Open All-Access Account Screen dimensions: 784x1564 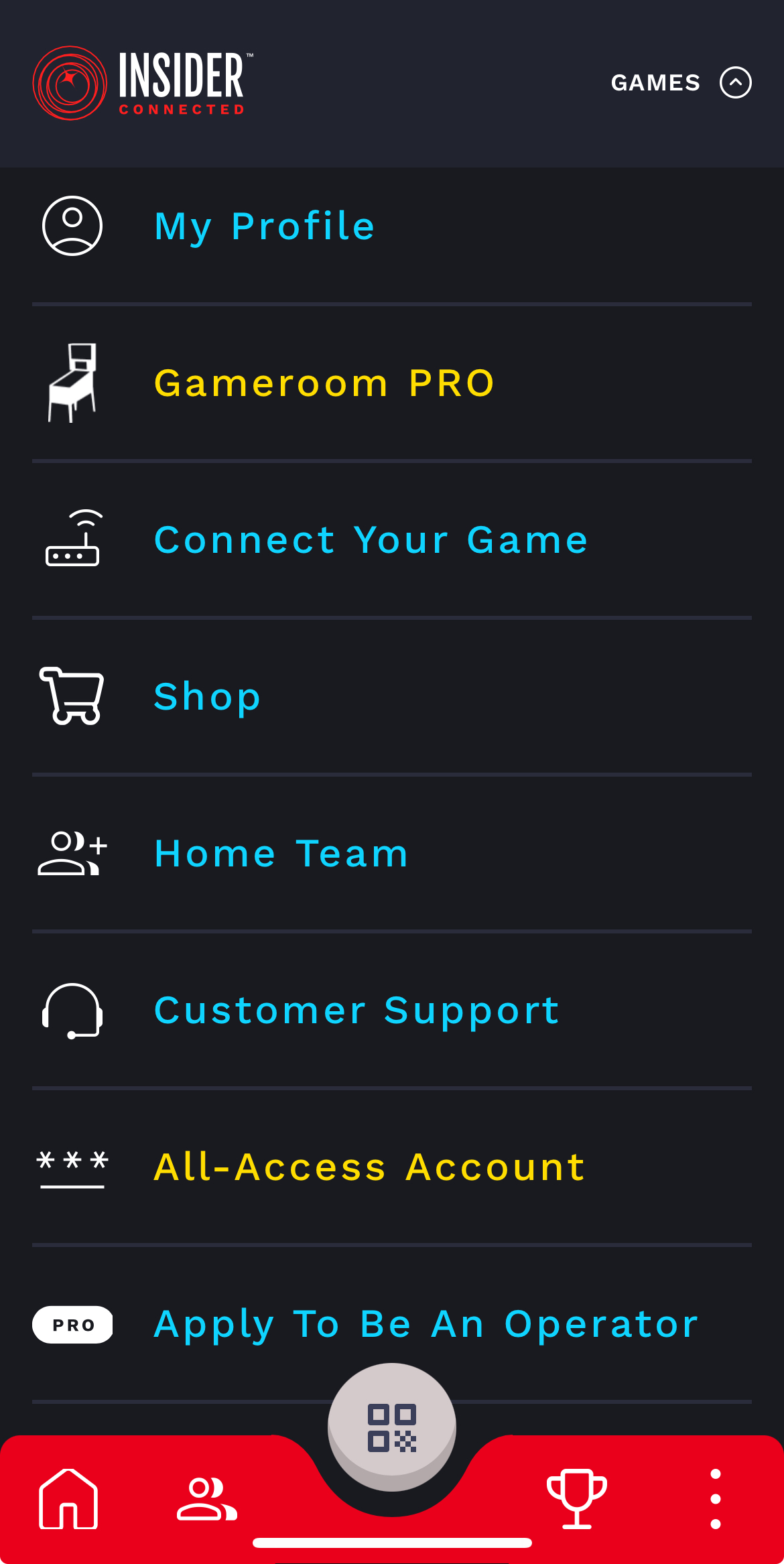(x=369, y=1167)
